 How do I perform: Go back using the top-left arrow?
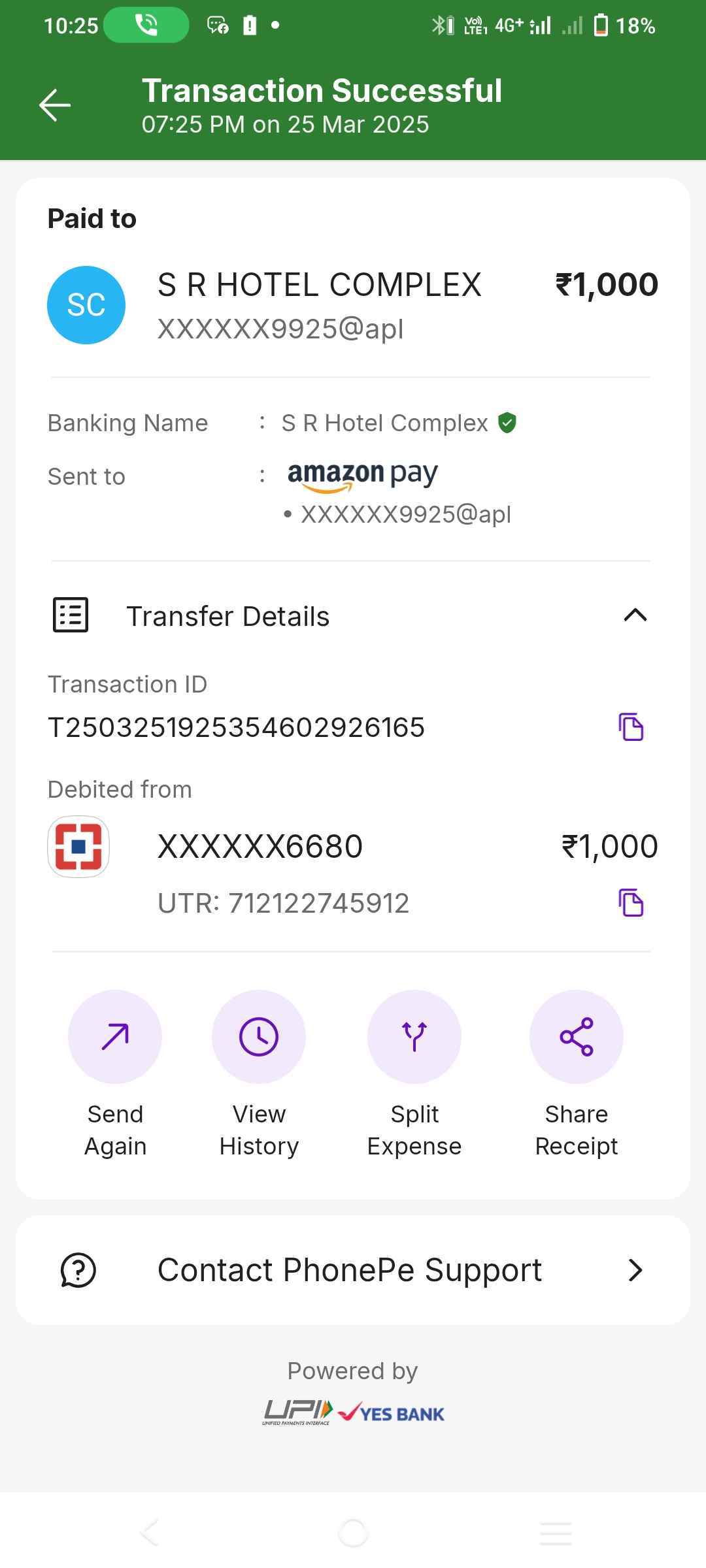point(55,105)
